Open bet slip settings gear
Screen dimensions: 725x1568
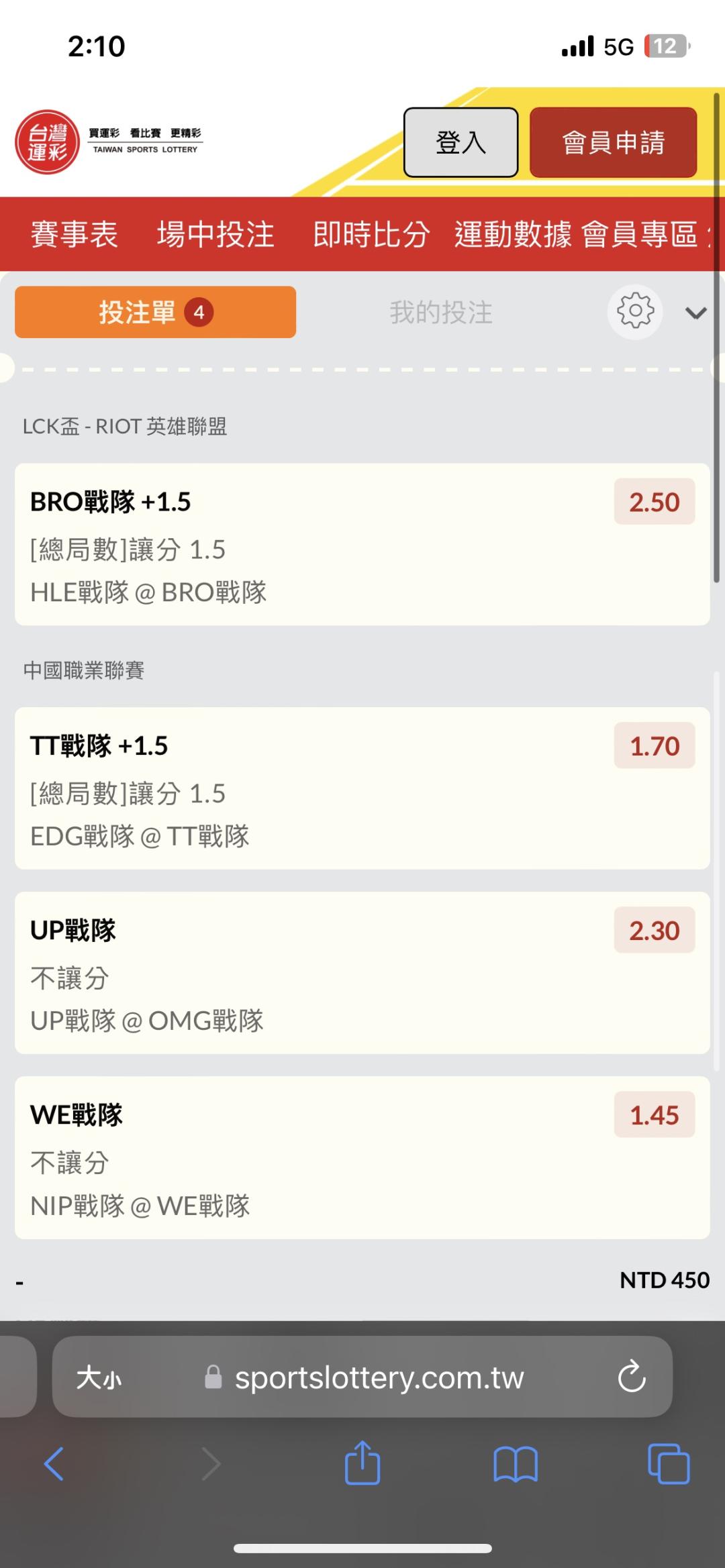point(635,312)
